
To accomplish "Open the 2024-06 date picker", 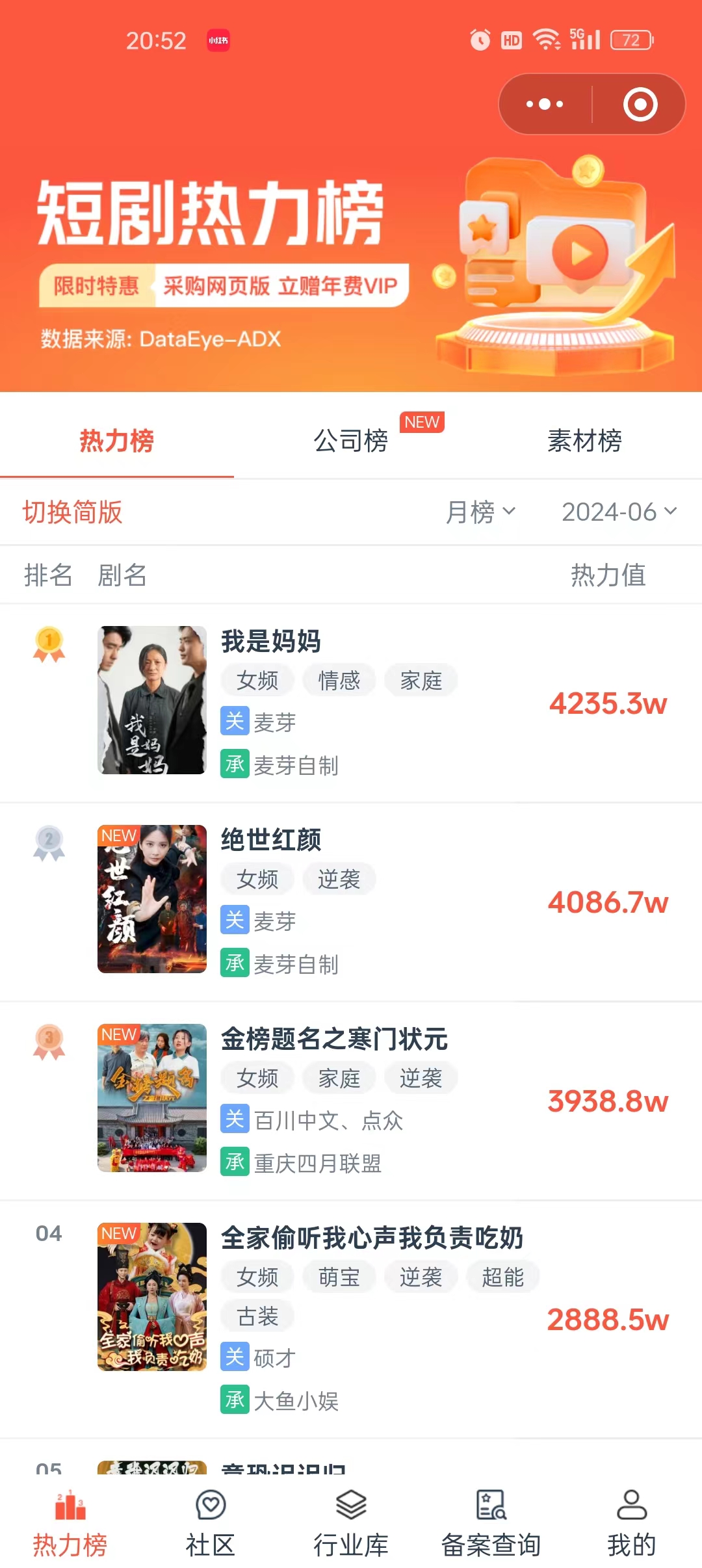I will (619, 512).
